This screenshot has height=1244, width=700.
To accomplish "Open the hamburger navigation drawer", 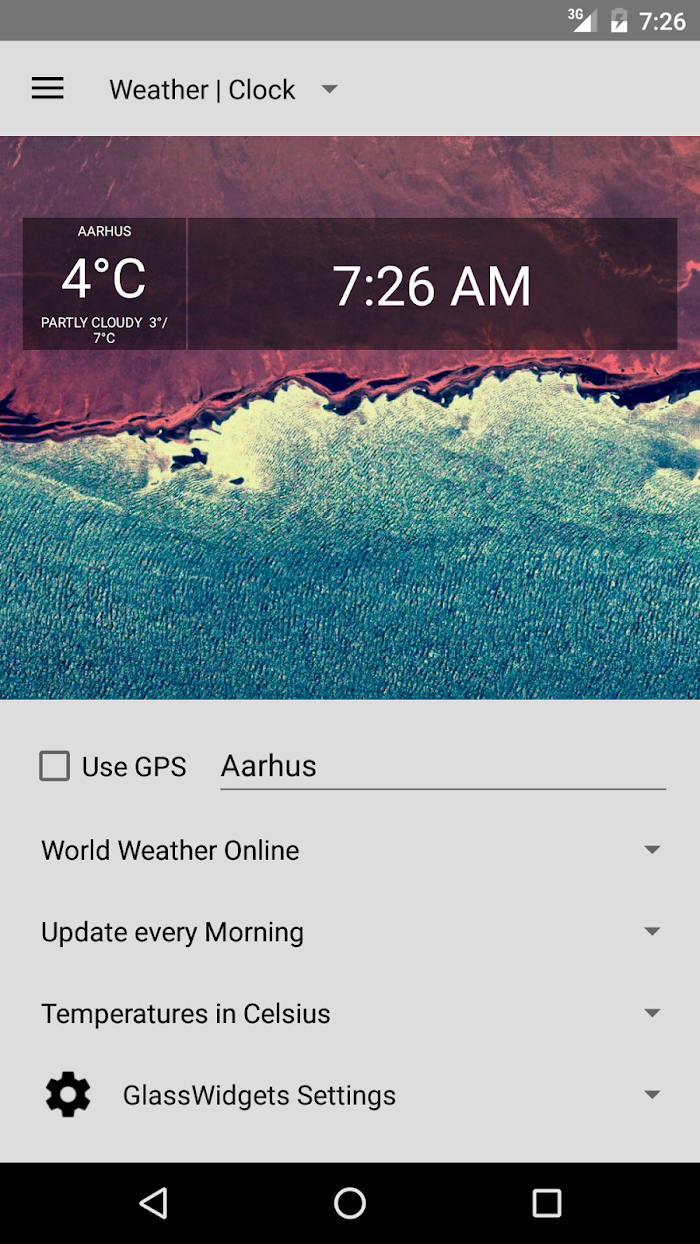I will click(x=48, y=89).
